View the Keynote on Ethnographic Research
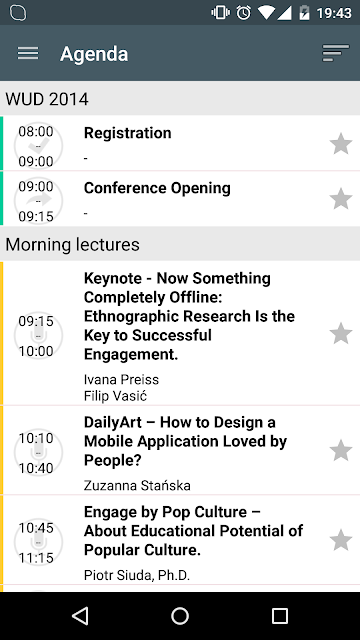Screen dimensions: 360x640 (180, 333)
